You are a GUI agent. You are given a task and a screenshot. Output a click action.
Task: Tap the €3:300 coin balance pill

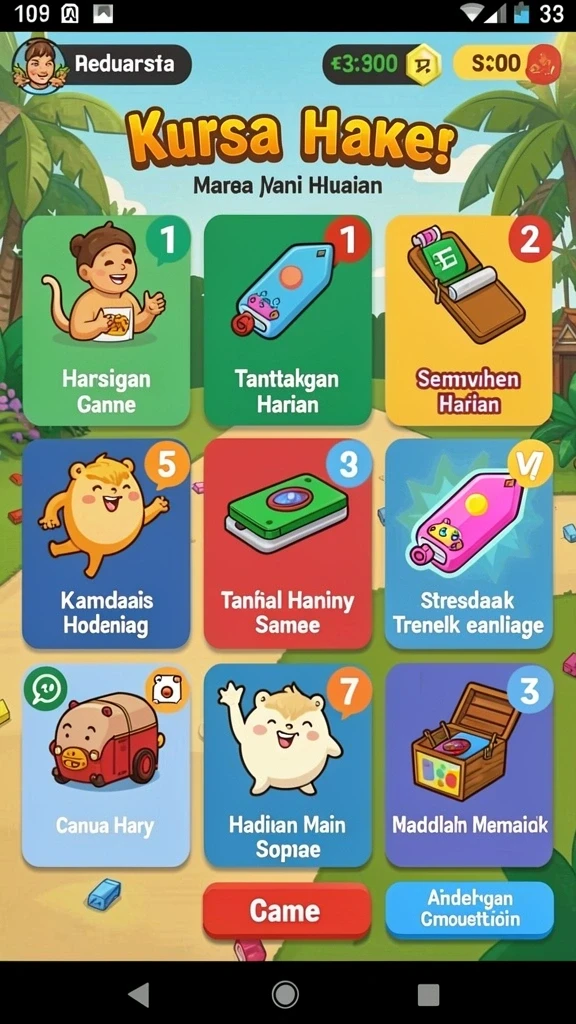click(382, 64)
